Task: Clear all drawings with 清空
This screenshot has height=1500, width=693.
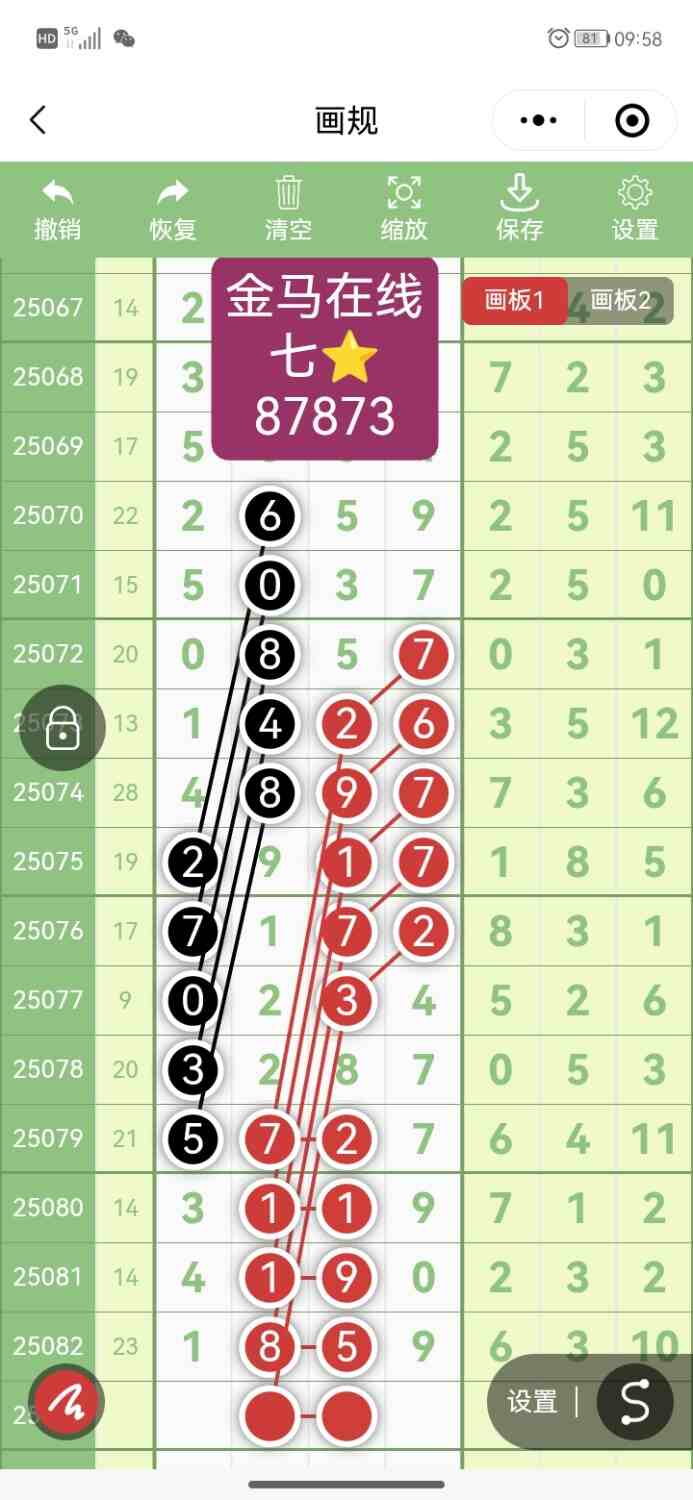Action: 288,209
